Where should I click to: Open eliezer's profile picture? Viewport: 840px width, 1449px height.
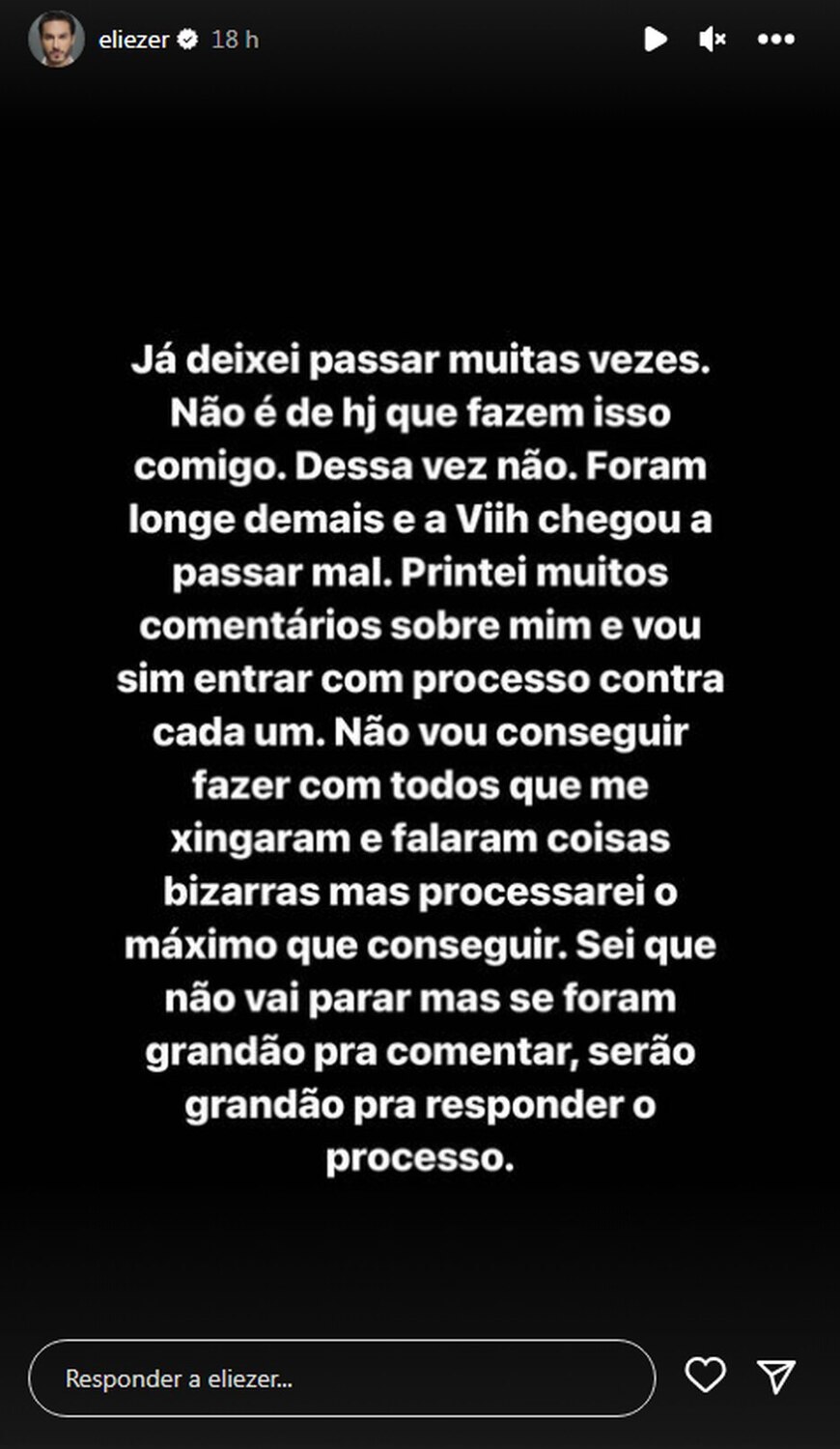[56, 40]
